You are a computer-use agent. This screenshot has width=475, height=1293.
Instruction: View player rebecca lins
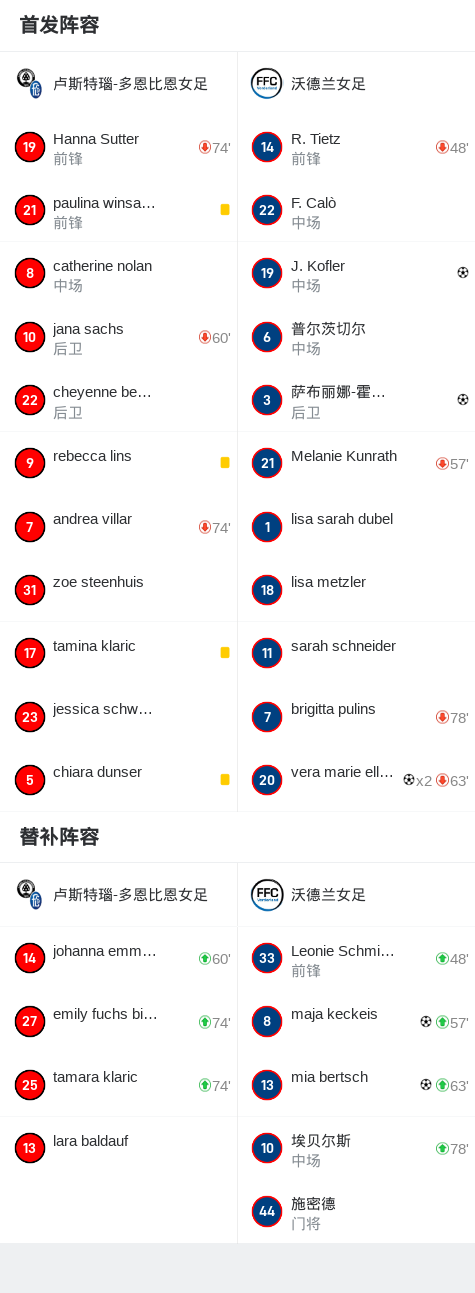(118, 463)
